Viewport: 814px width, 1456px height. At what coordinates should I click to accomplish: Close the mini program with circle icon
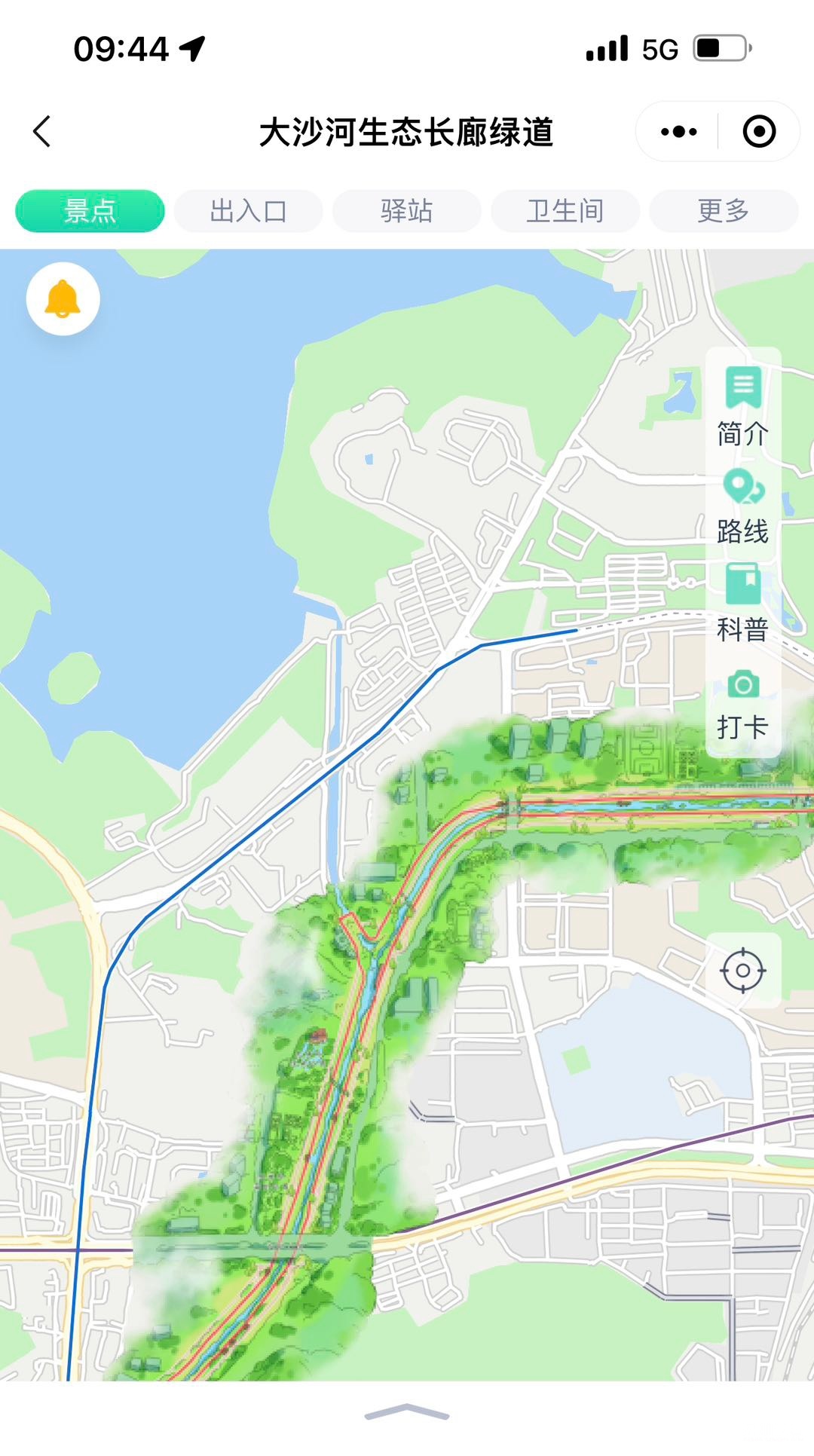point(758,132)
